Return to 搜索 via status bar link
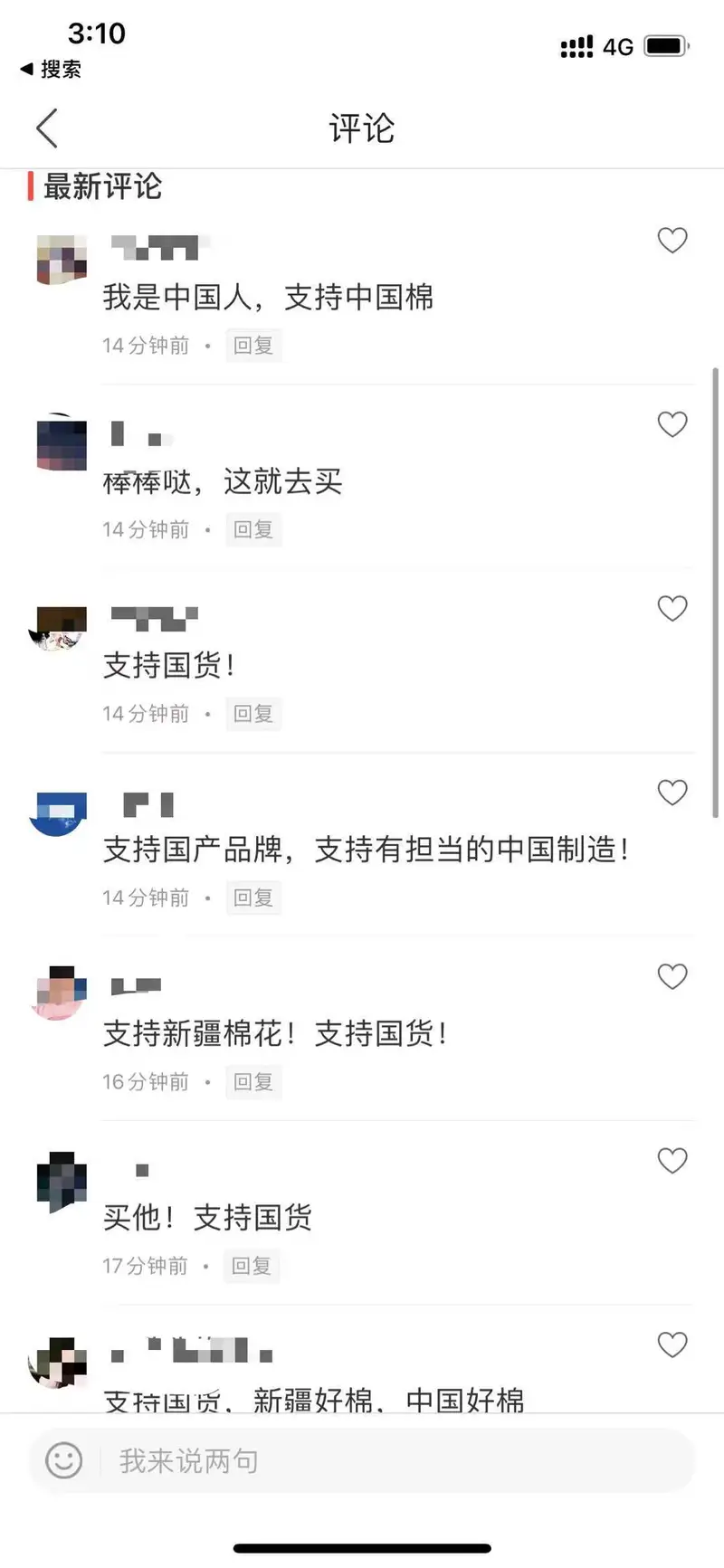The width and height of the screenshot is (724, 1568). tap(51, 69)
